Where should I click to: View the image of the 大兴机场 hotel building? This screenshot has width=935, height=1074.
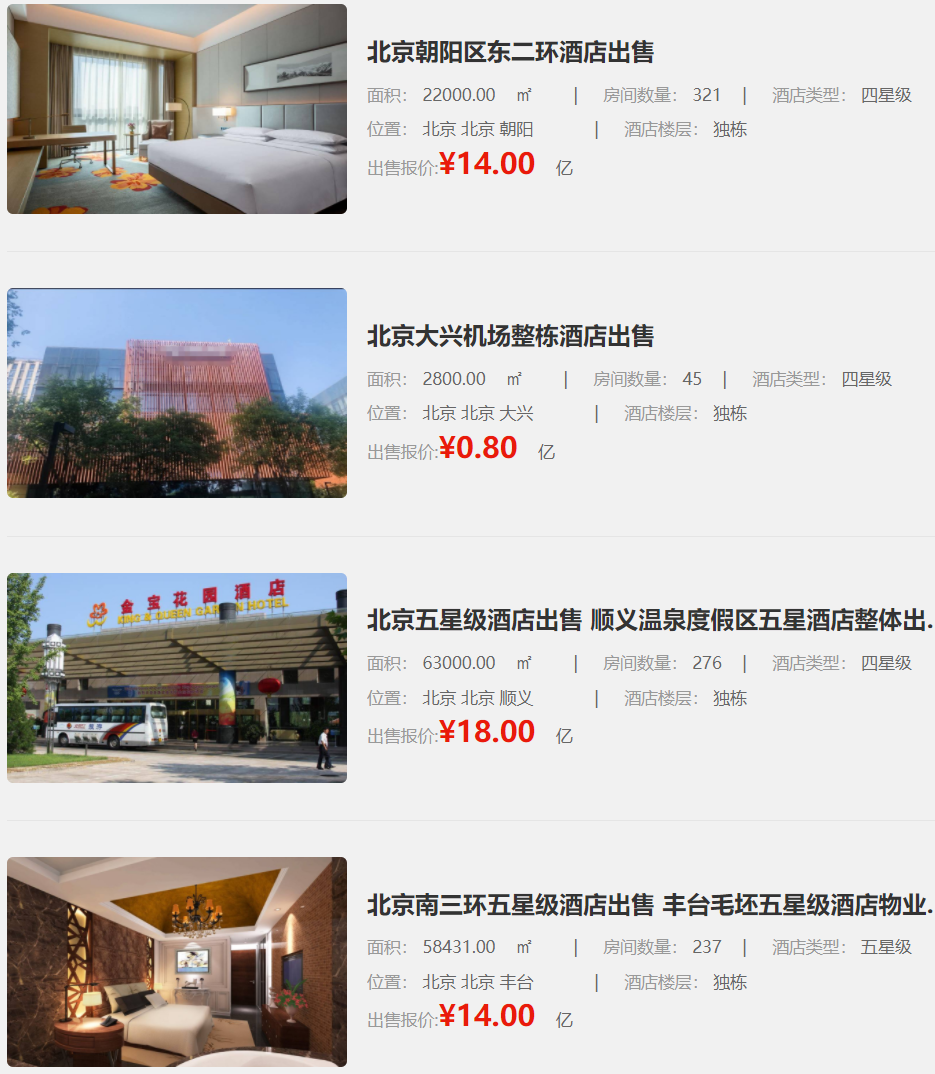(x=177, y=393)
